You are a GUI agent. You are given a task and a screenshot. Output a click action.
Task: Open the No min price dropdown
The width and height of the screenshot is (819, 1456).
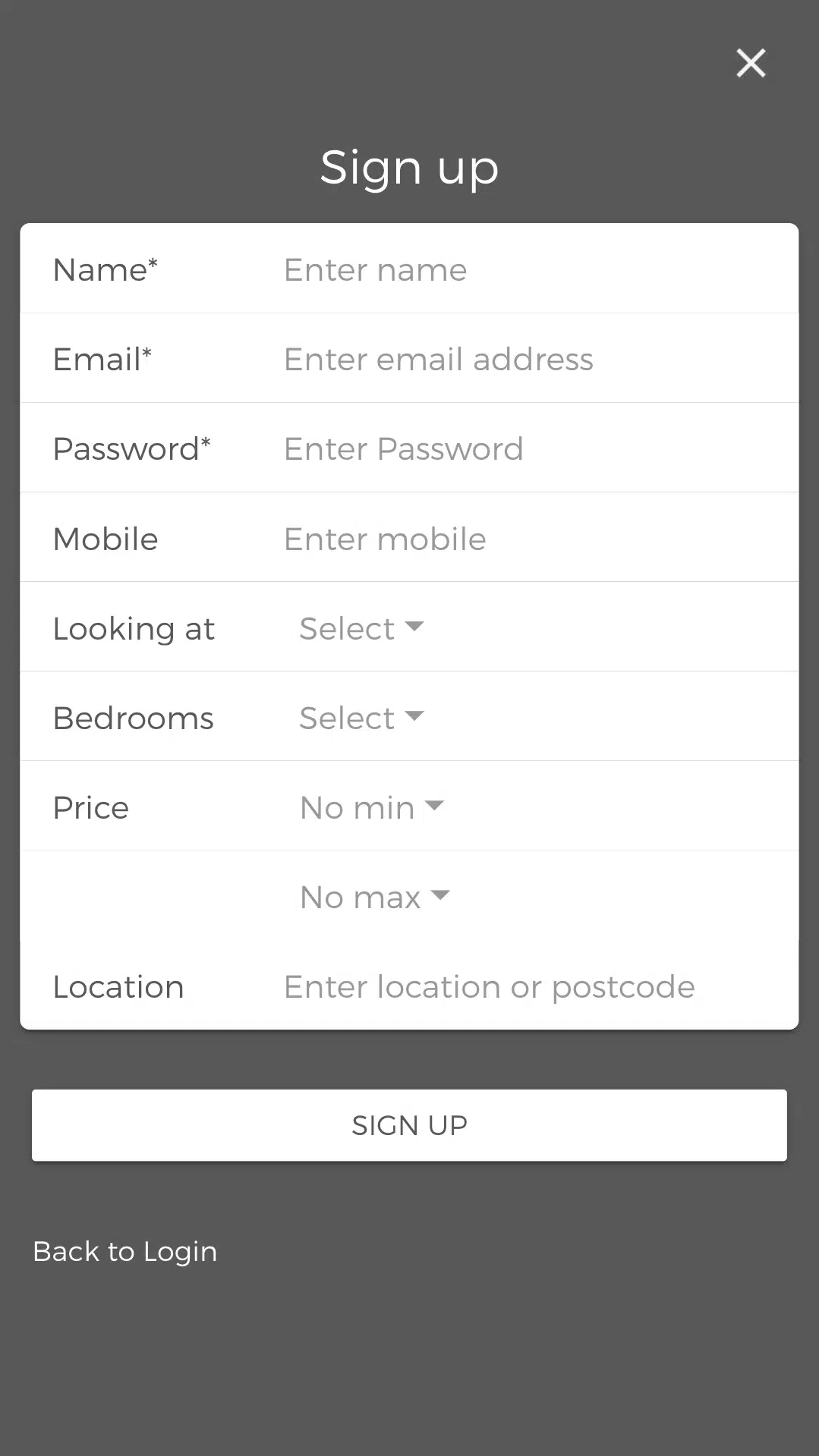pos(371,807)
